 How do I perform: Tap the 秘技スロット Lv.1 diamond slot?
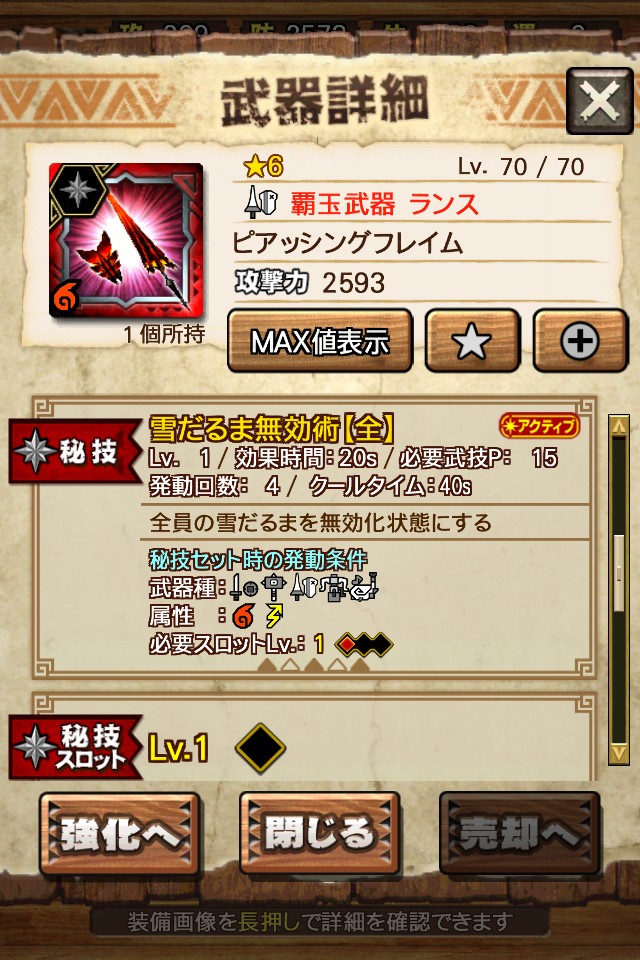pyautogui.click(x=260, y=748)
